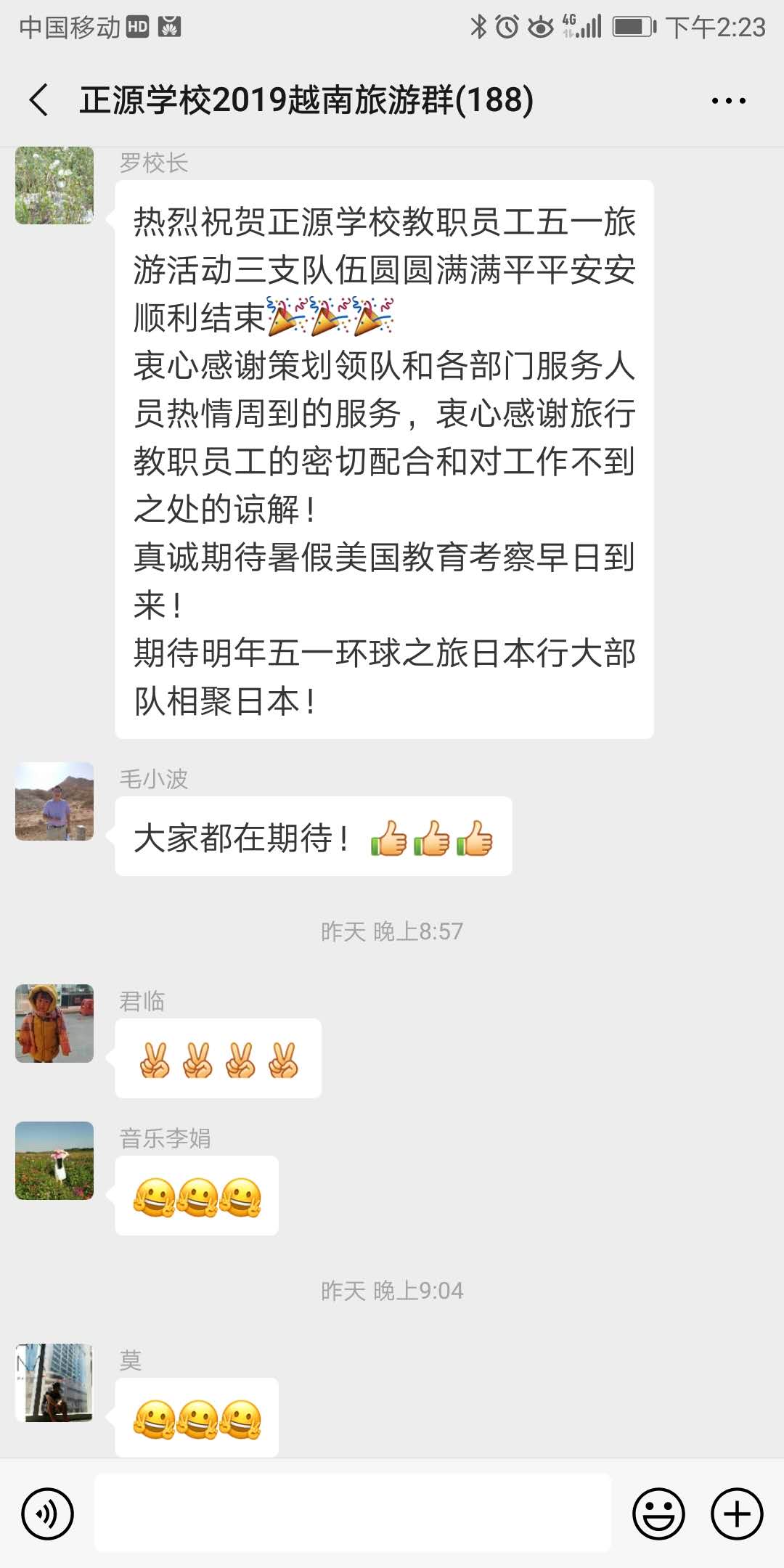Open the plus attachment menu
This screenshot has width=784, height=1568.
pyautogui.click(x=737, y=1514)
